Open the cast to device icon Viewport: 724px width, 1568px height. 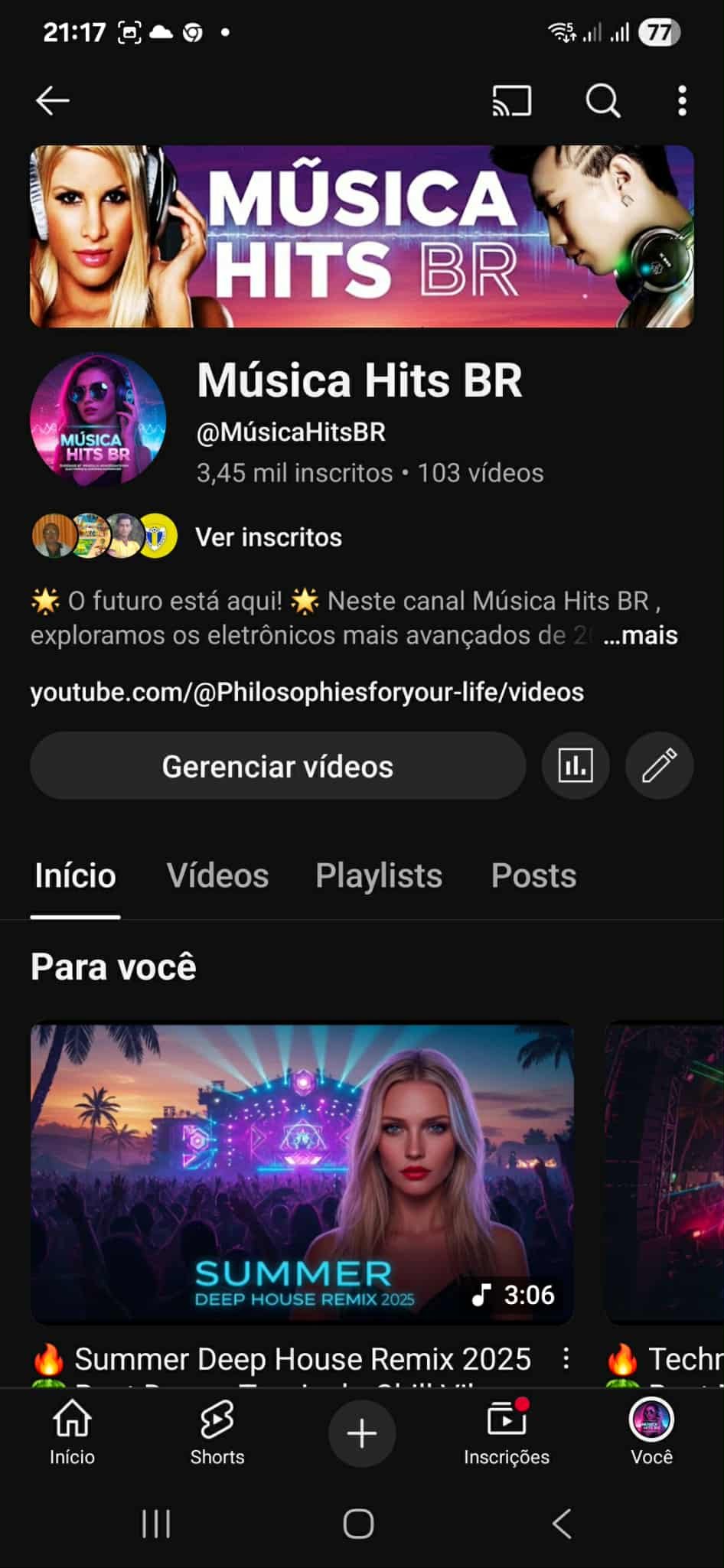pyautogui.click(x=511, y=100)
